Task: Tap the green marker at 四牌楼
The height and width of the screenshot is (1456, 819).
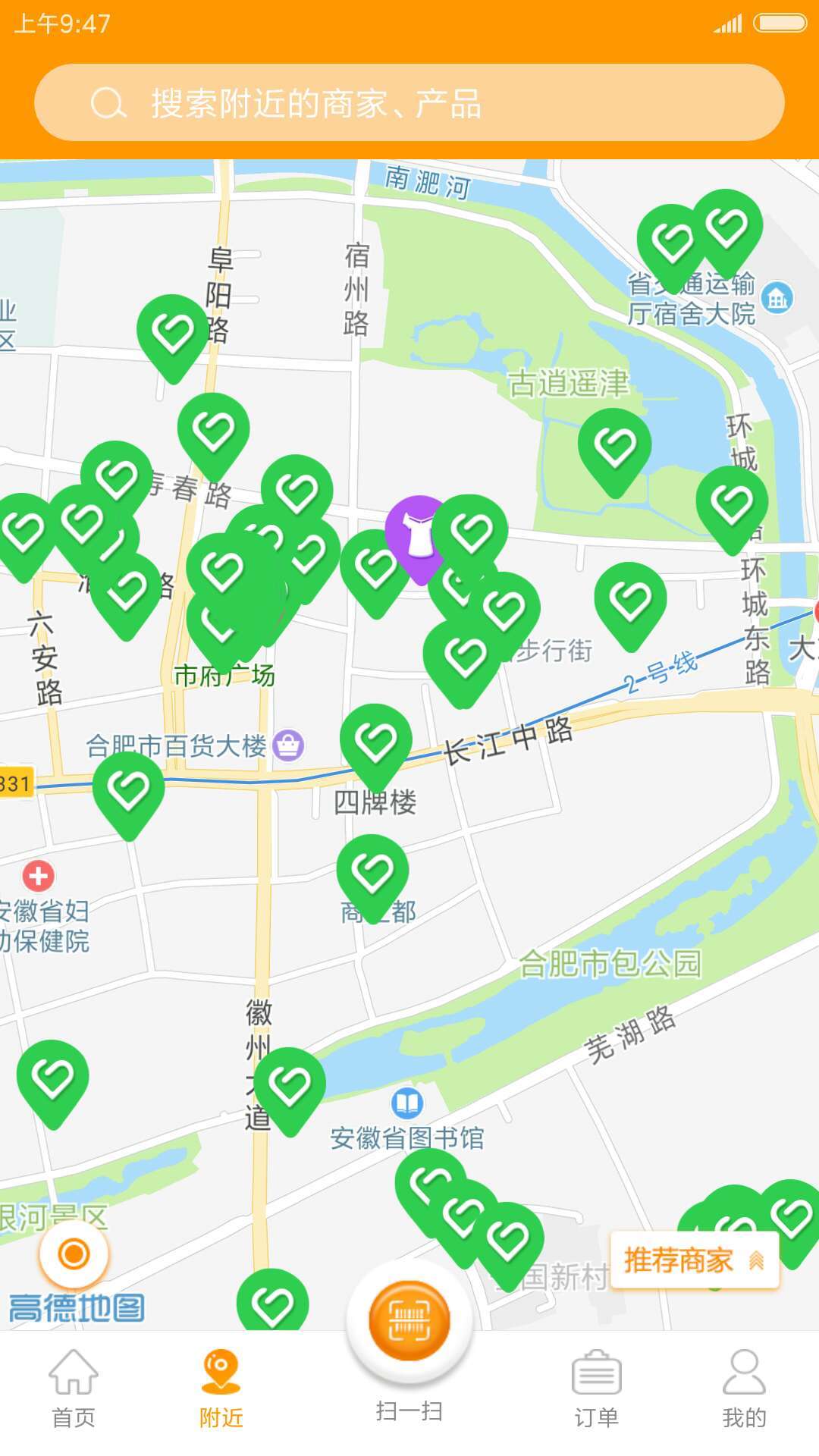Action: 375,742
